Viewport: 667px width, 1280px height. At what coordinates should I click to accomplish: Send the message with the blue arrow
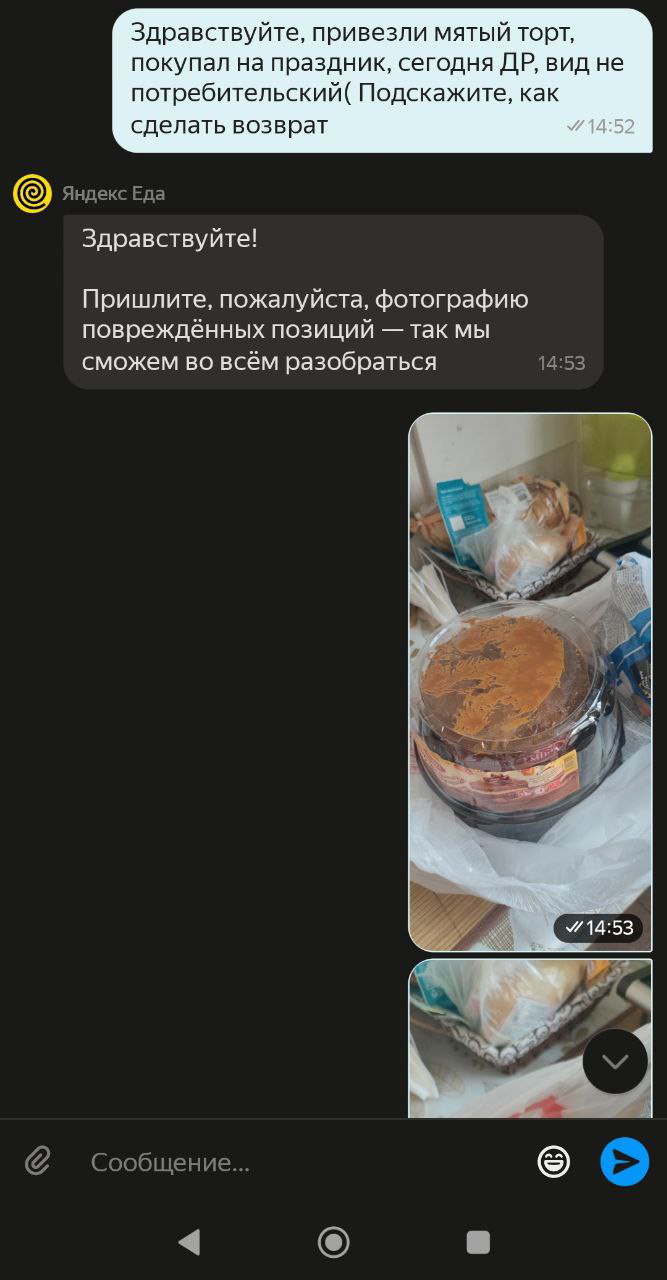pyautogui.click(x=625, y=1162)
